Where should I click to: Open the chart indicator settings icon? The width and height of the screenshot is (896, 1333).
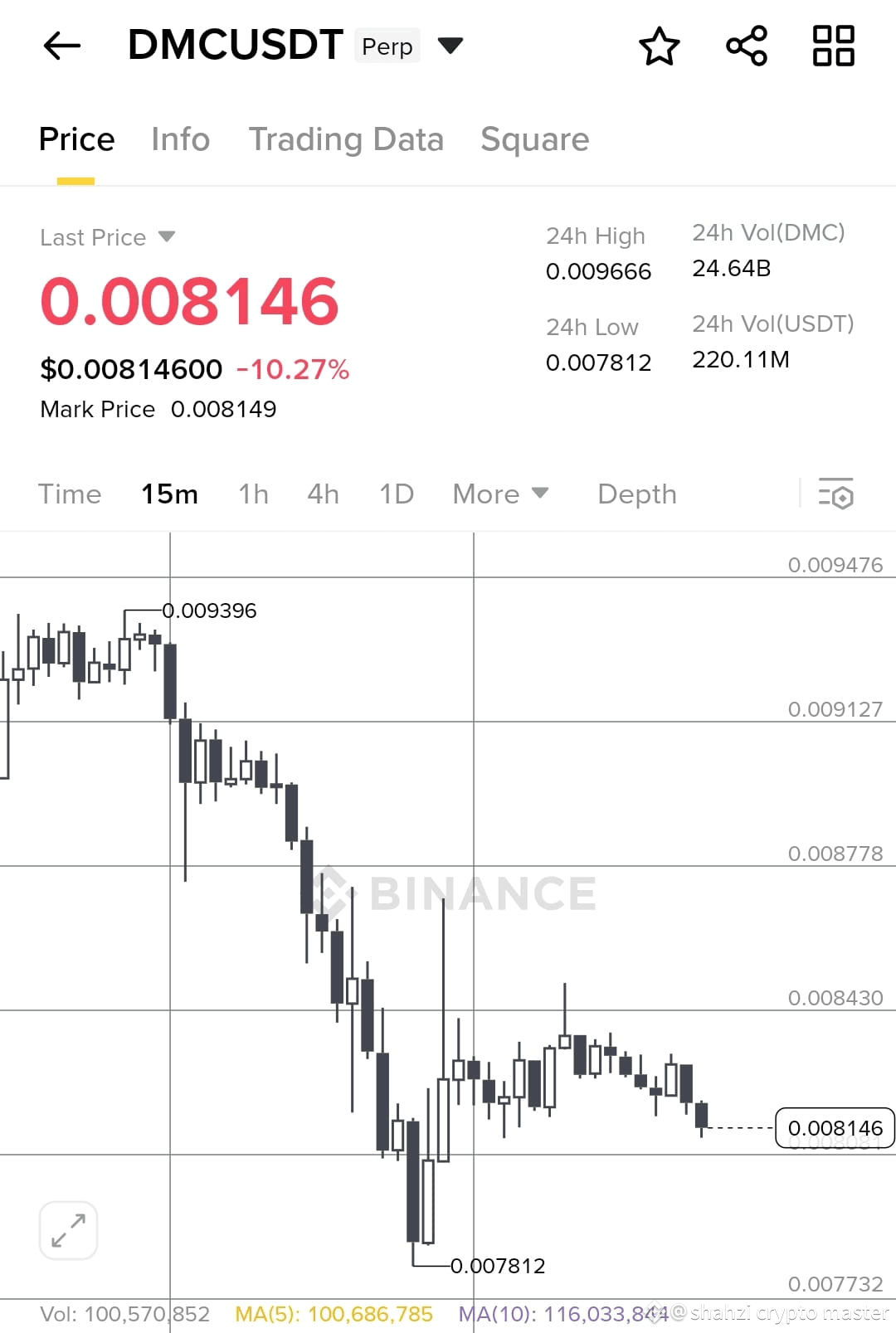coord(837,494)
